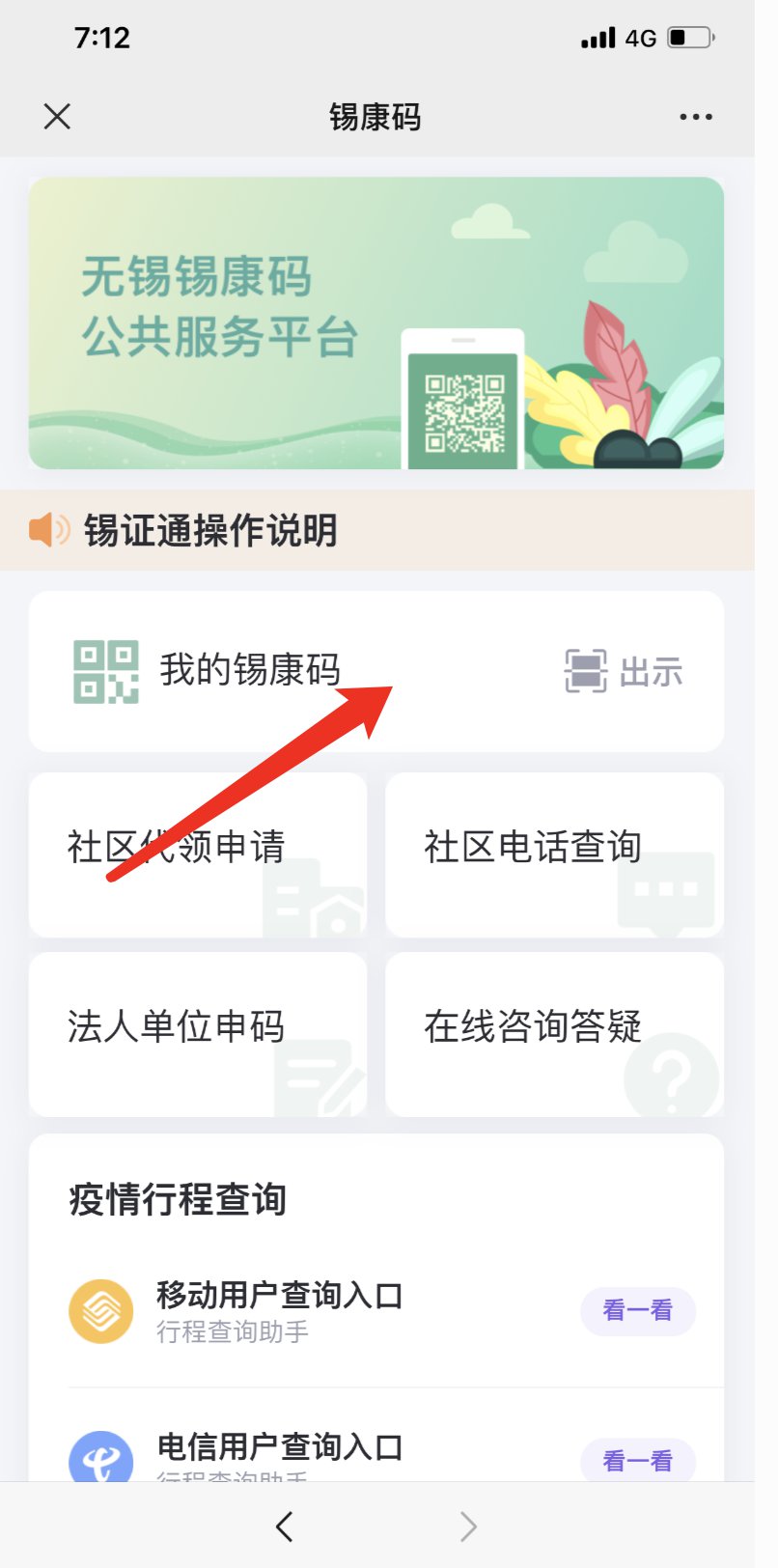Tap 出示 to show the code
Screen dimensions: 778x1568
coord(625,671)
